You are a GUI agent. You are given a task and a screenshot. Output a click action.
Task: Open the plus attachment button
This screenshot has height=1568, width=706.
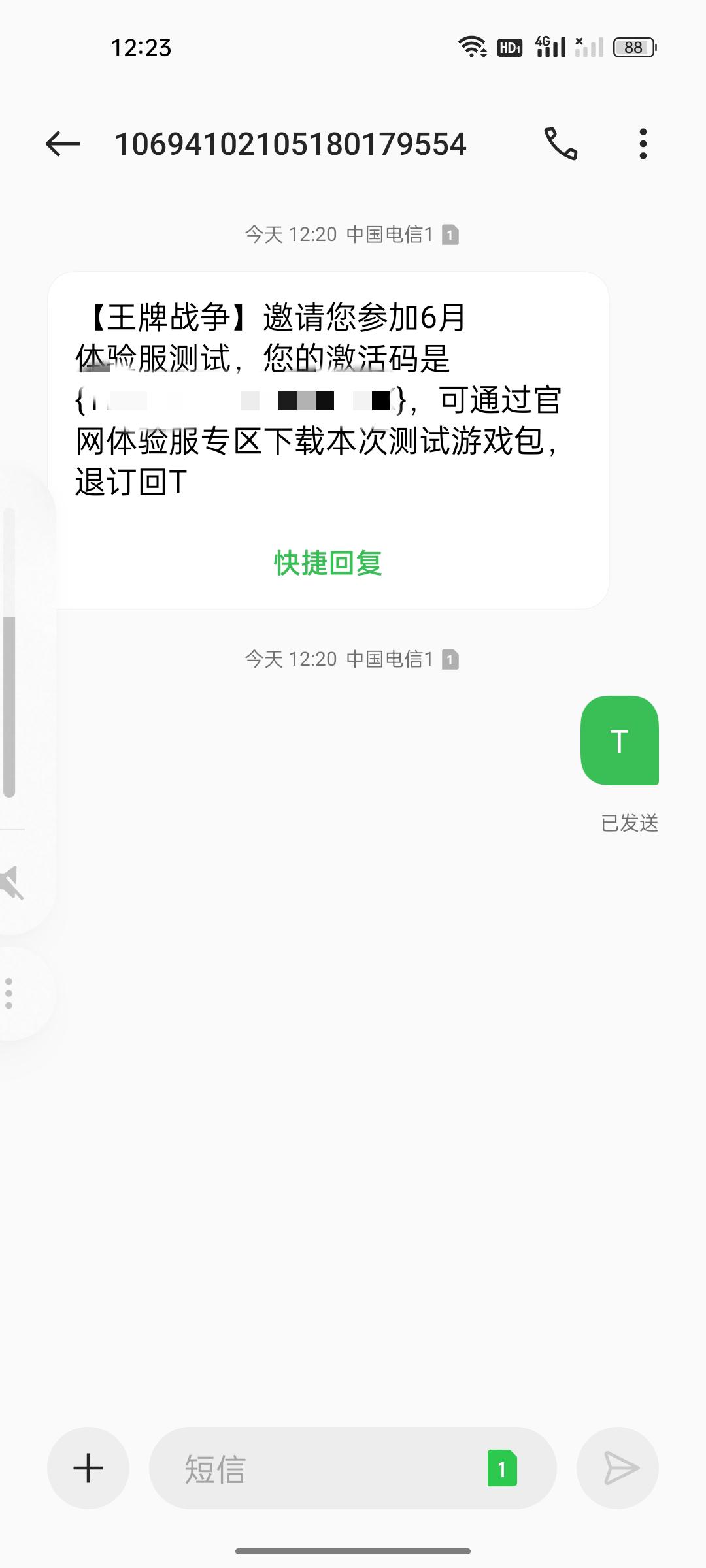[88, 1468]
